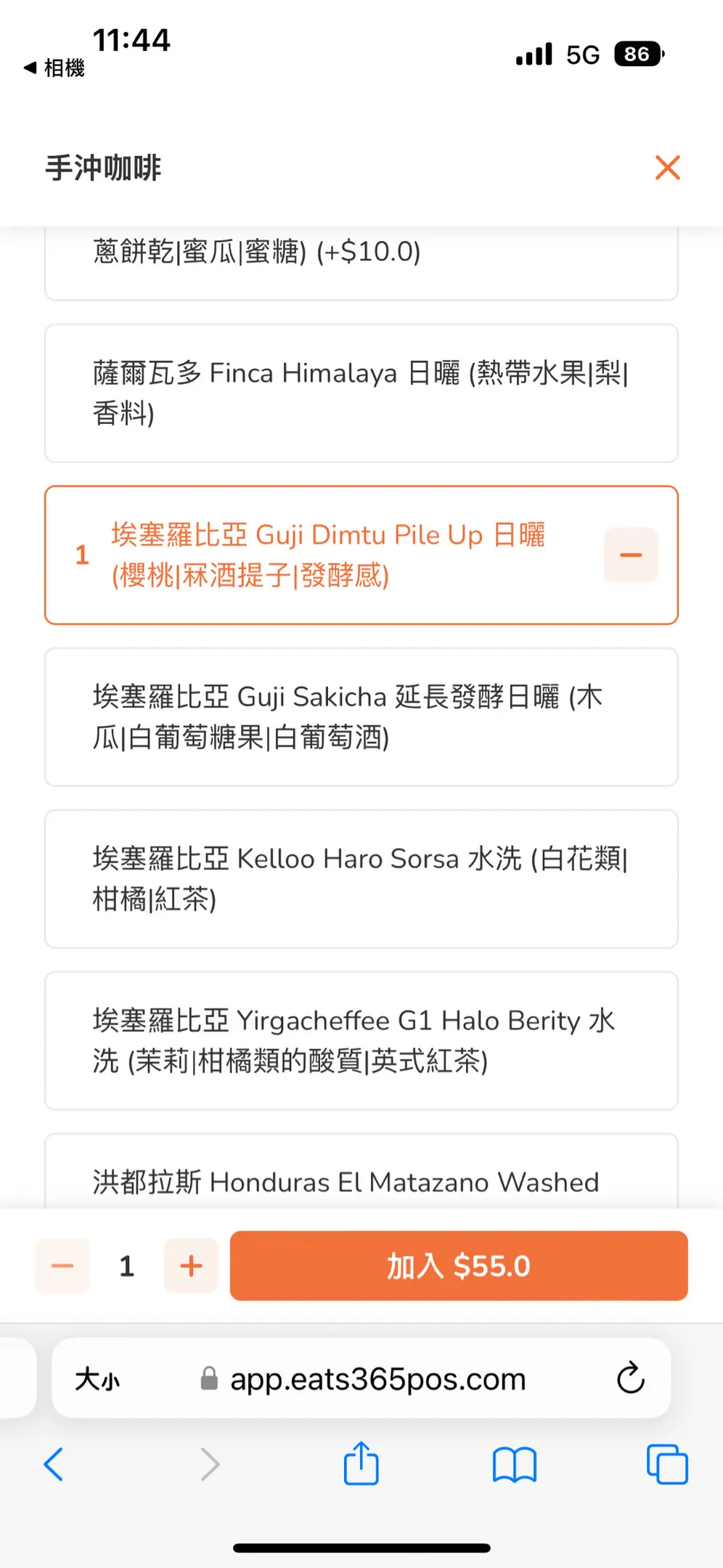Screen dimensions: 723x1568
Task: Select 薩爾瓦多 Finca Himalaya 日曬 option
Action: [x=361, y=393]
